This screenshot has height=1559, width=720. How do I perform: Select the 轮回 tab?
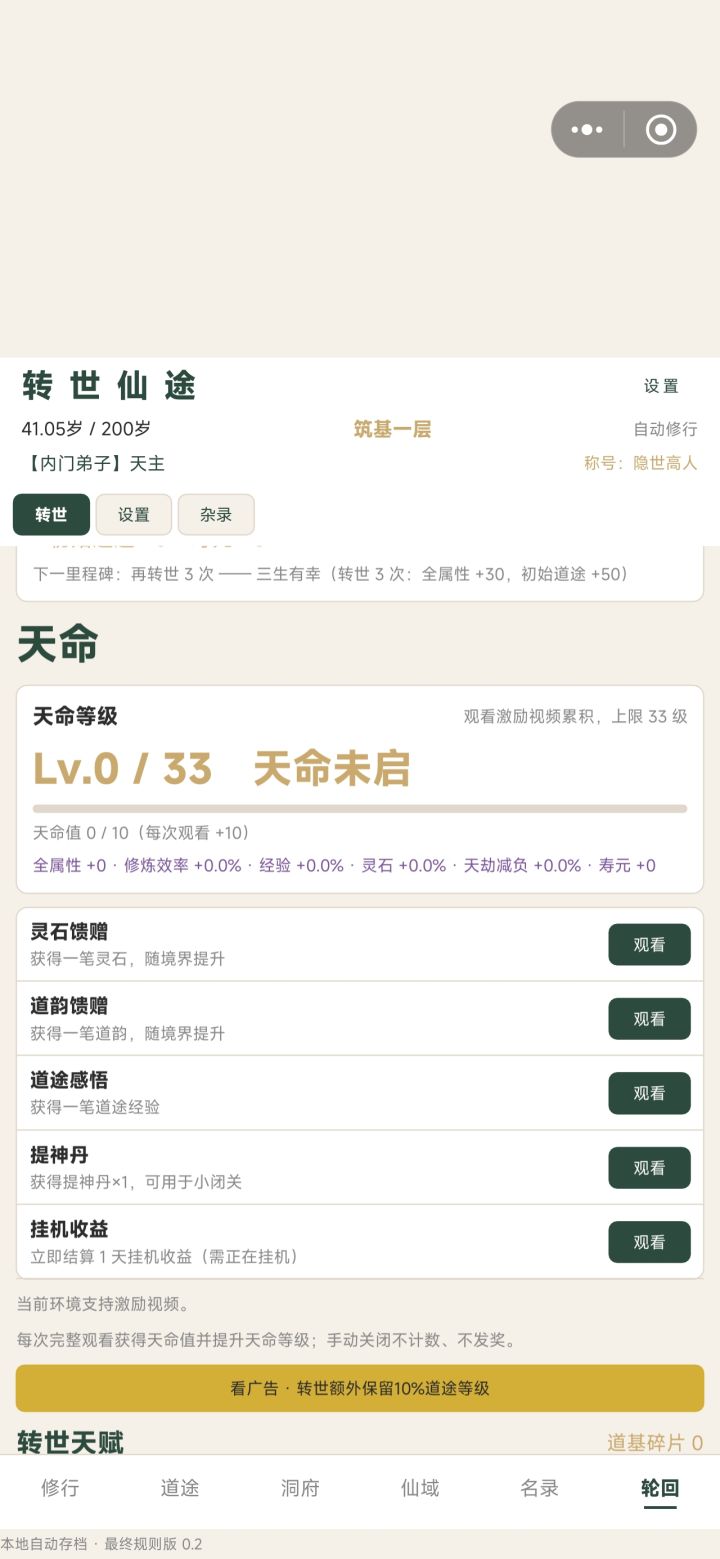coord(660,1488)
